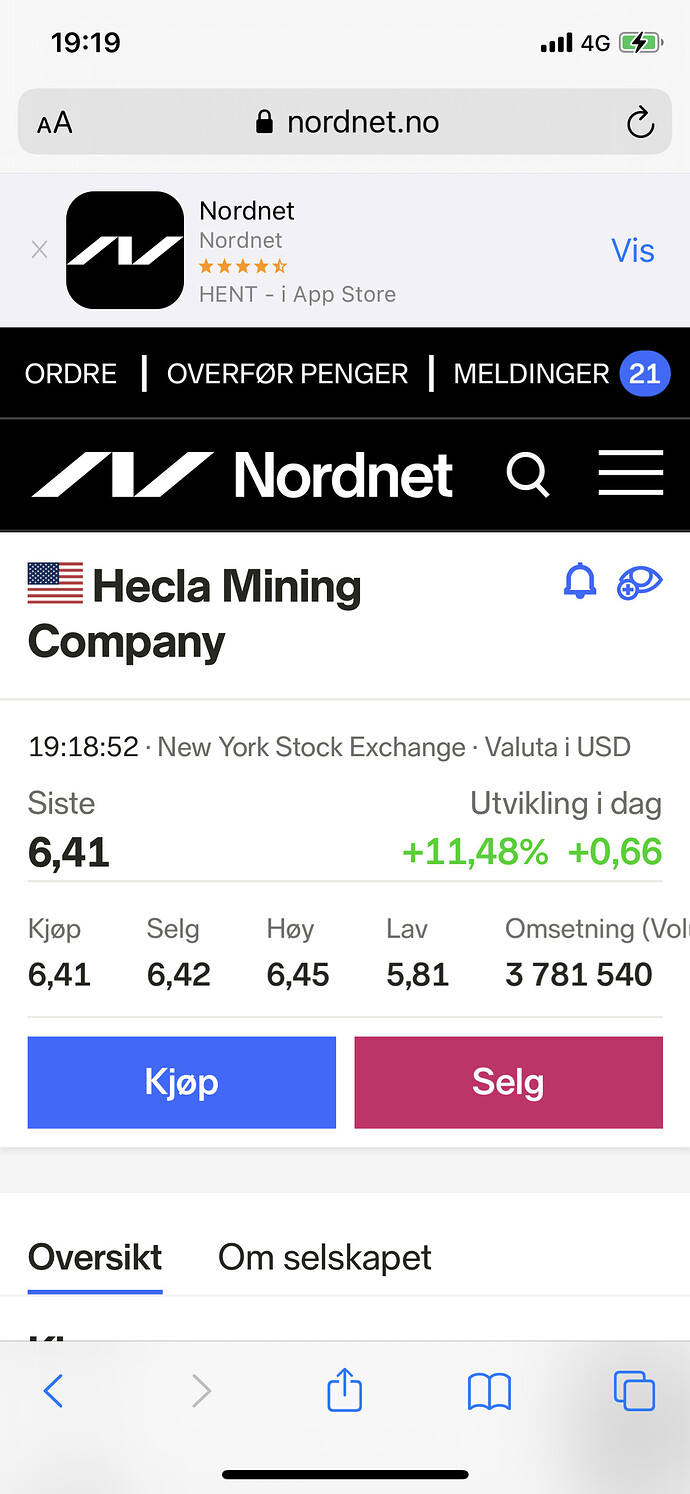Viewport: 690px width, 1494px height.
Task: Dismiss the Nordnet app banner
Action: click(40, 250)
